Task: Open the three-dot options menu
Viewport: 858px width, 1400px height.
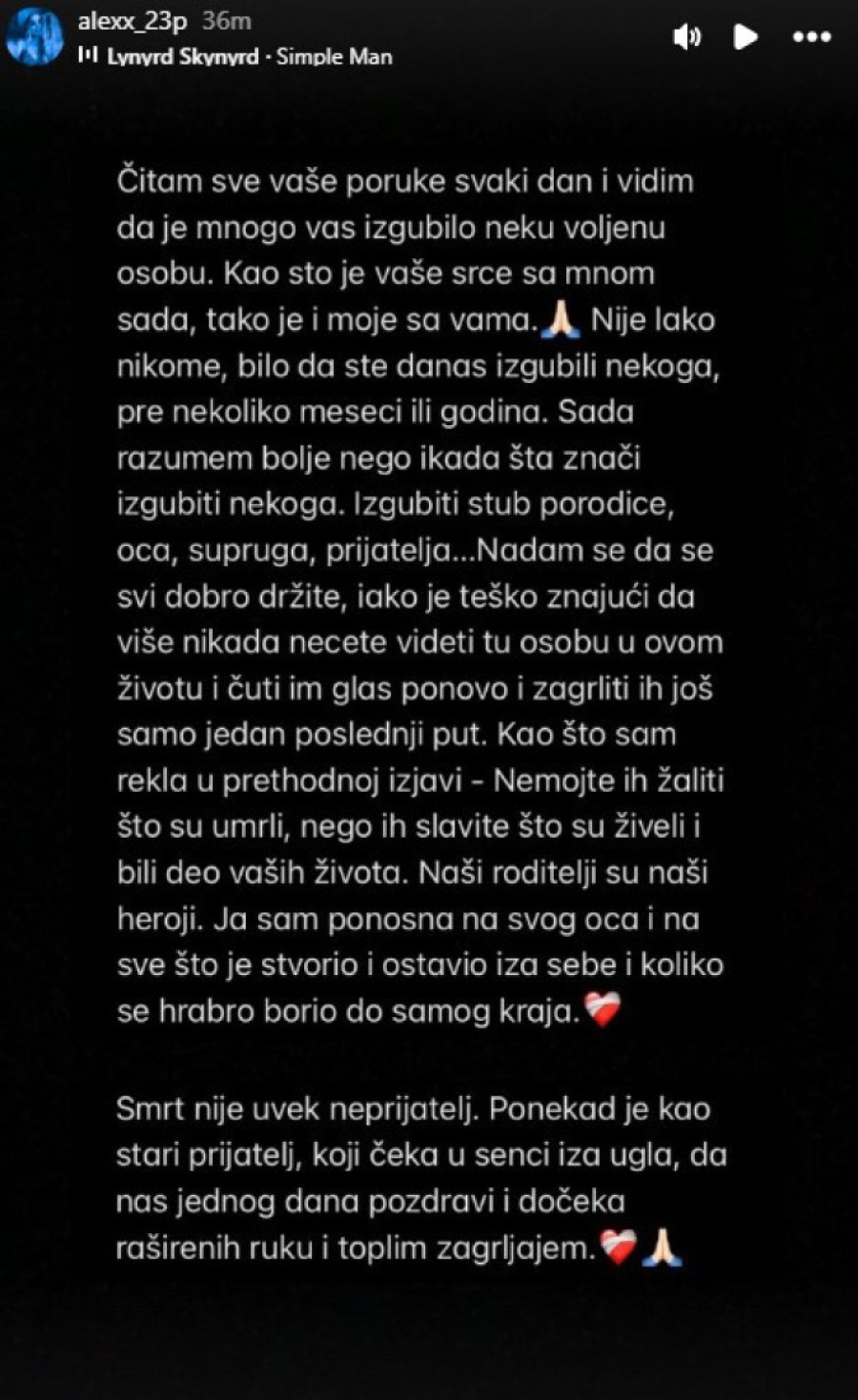Action: (811, 37)
